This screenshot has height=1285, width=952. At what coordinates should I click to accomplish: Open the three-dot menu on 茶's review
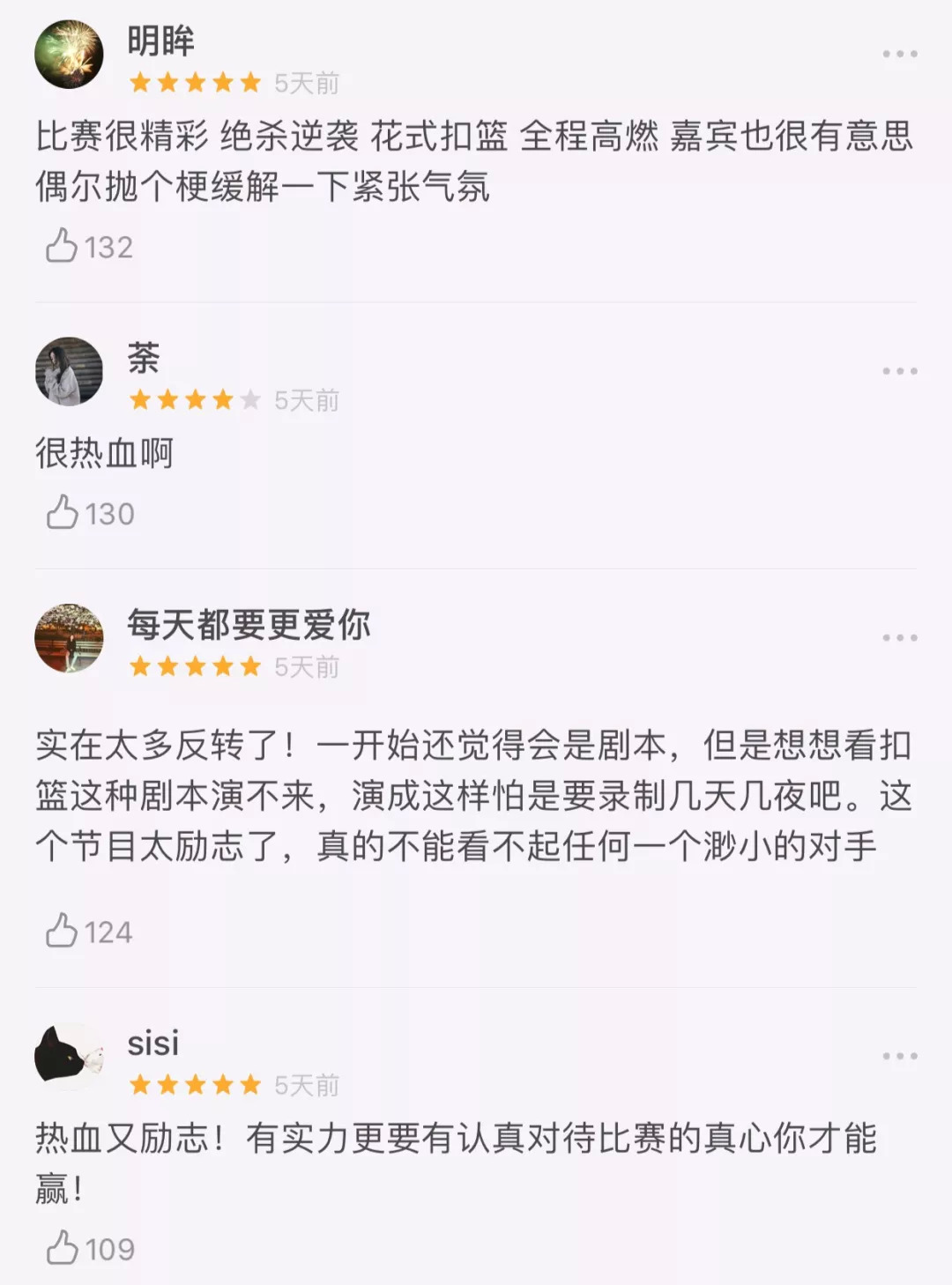click(x=899, y=371)
